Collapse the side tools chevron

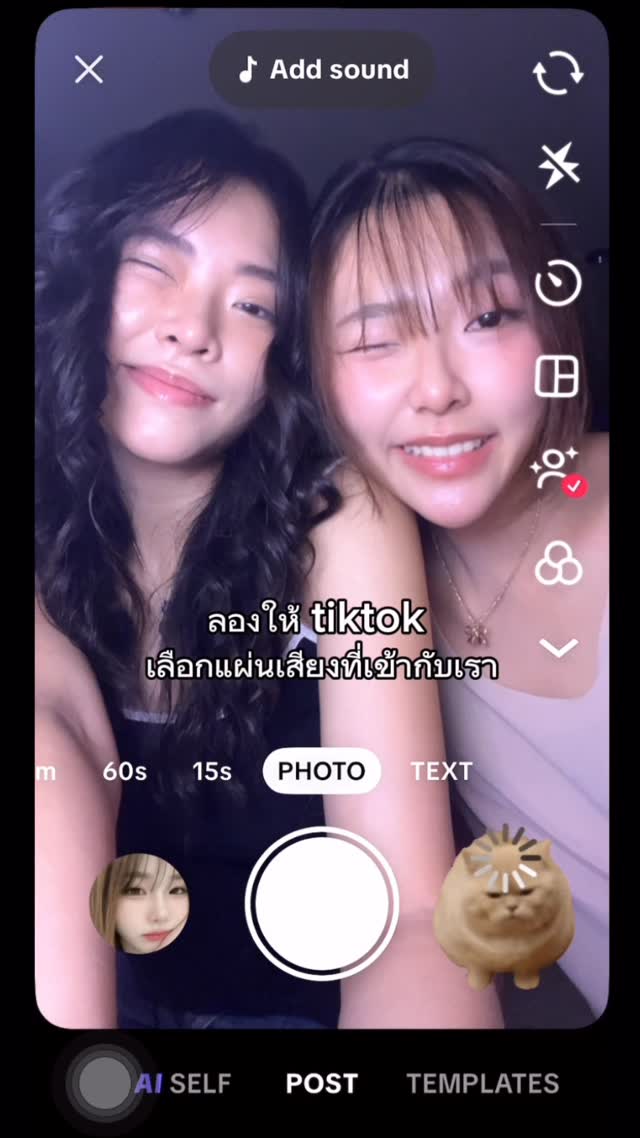(x=558, y=647)
